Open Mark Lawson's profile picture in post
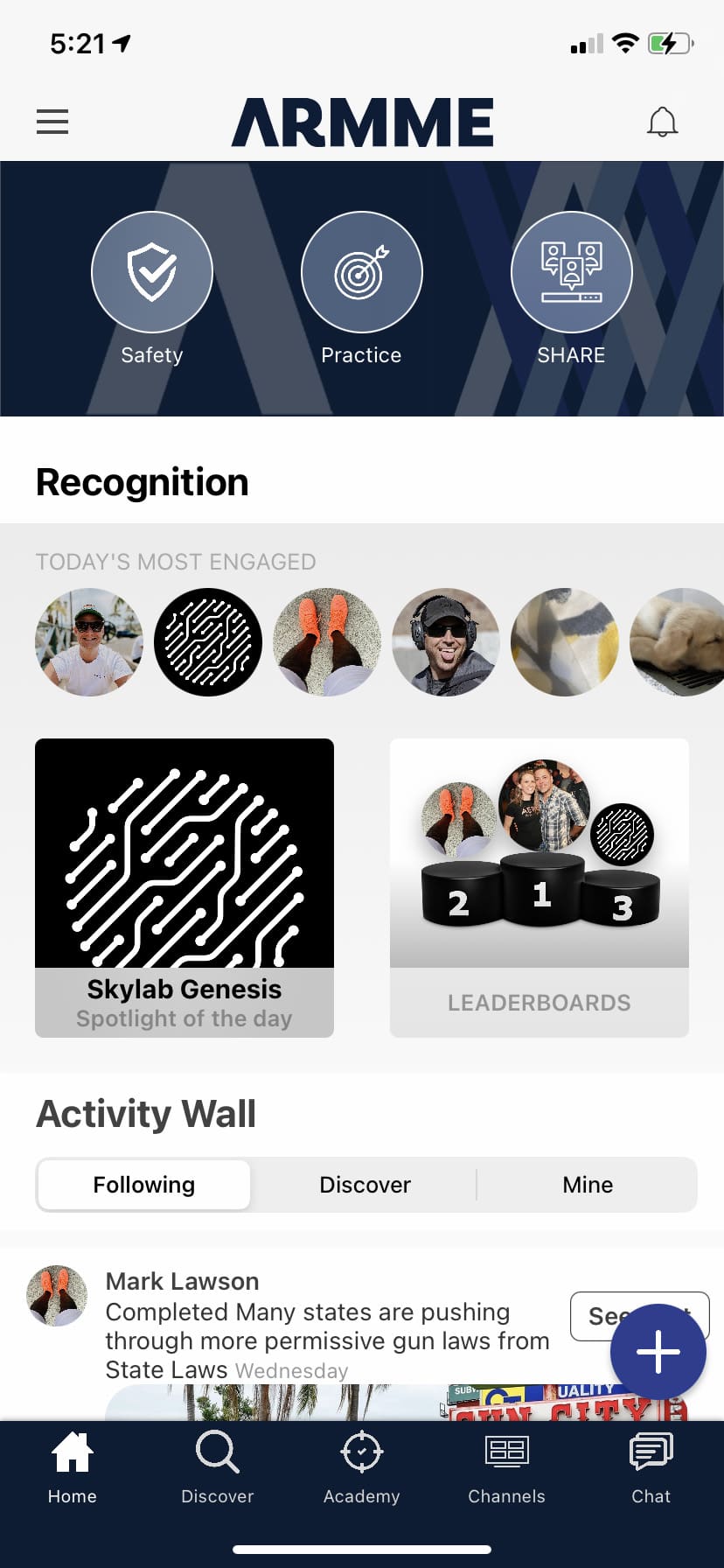Screen dimensions: 724x1568 (x=57, y=1295)
